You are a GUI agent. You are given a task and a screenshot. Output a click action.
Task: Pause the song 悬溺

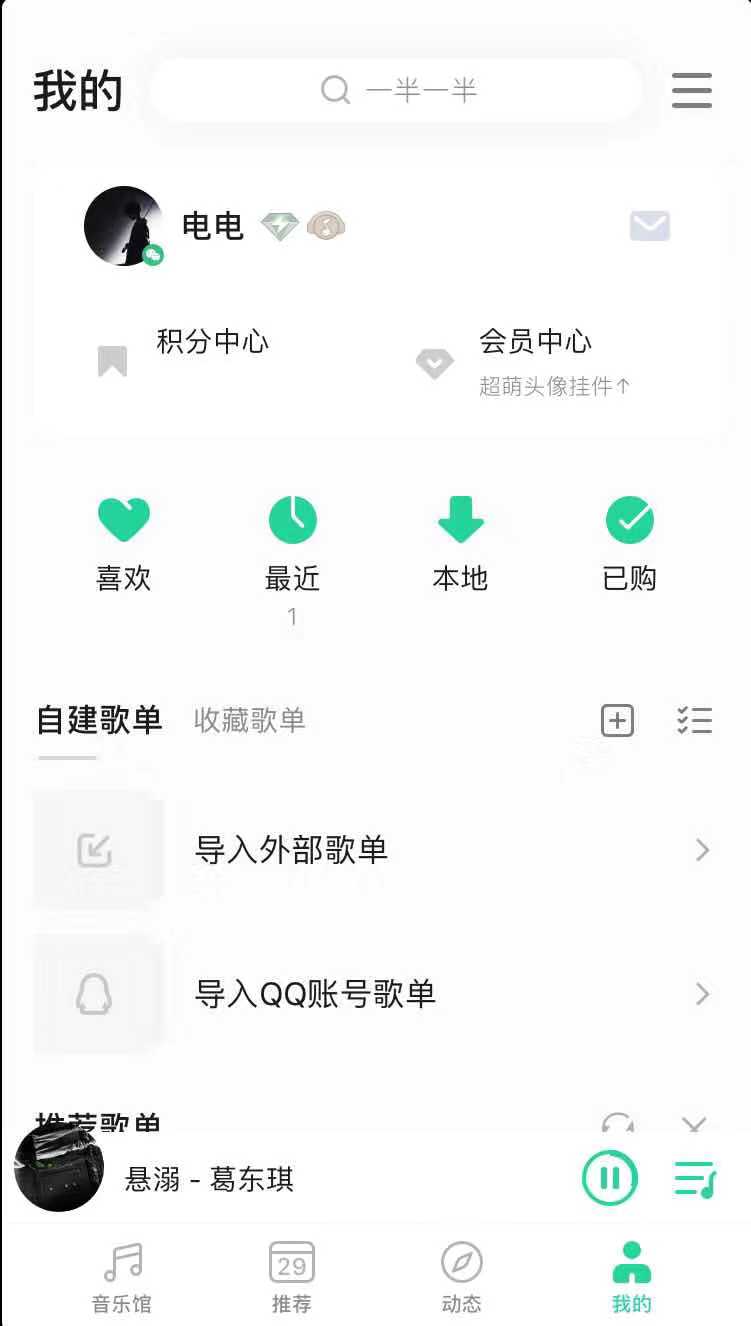point(609,1178)
